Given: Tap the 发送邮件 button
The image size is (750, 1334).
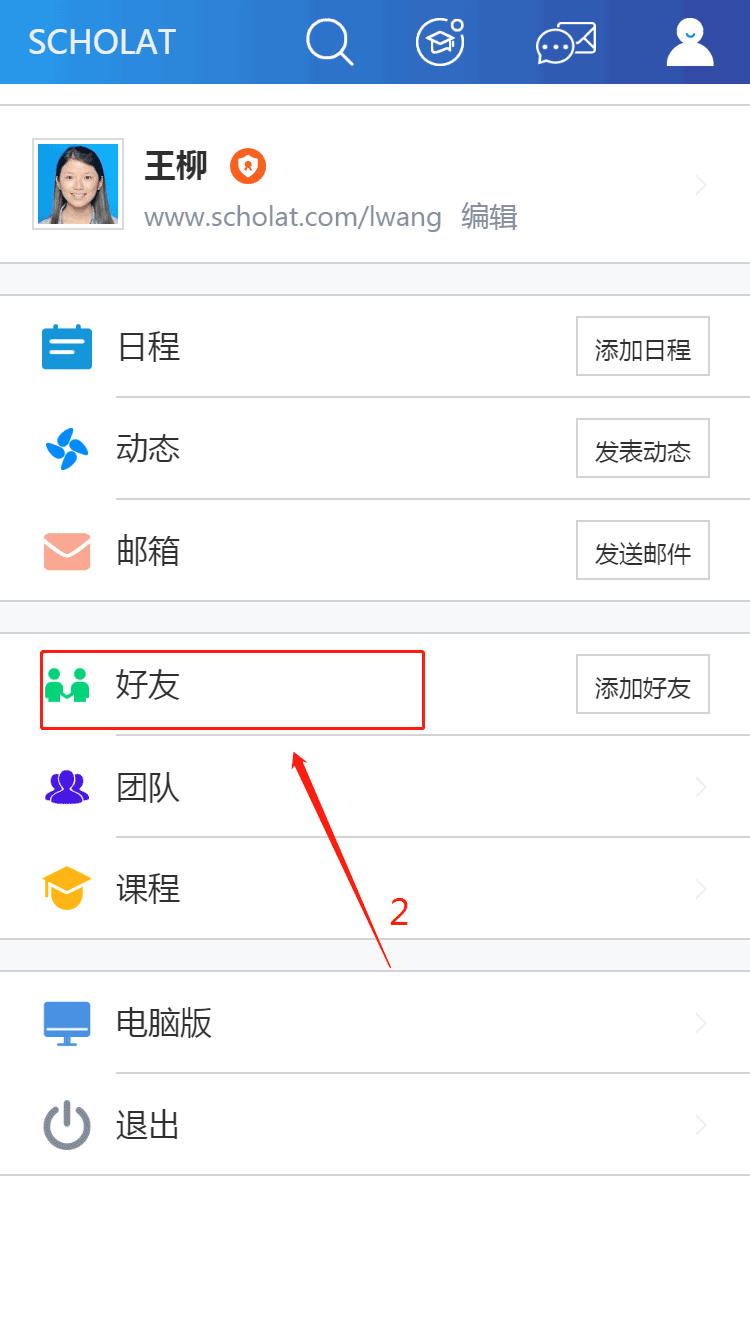Looking at the screenshot, I should pos(642,551).
